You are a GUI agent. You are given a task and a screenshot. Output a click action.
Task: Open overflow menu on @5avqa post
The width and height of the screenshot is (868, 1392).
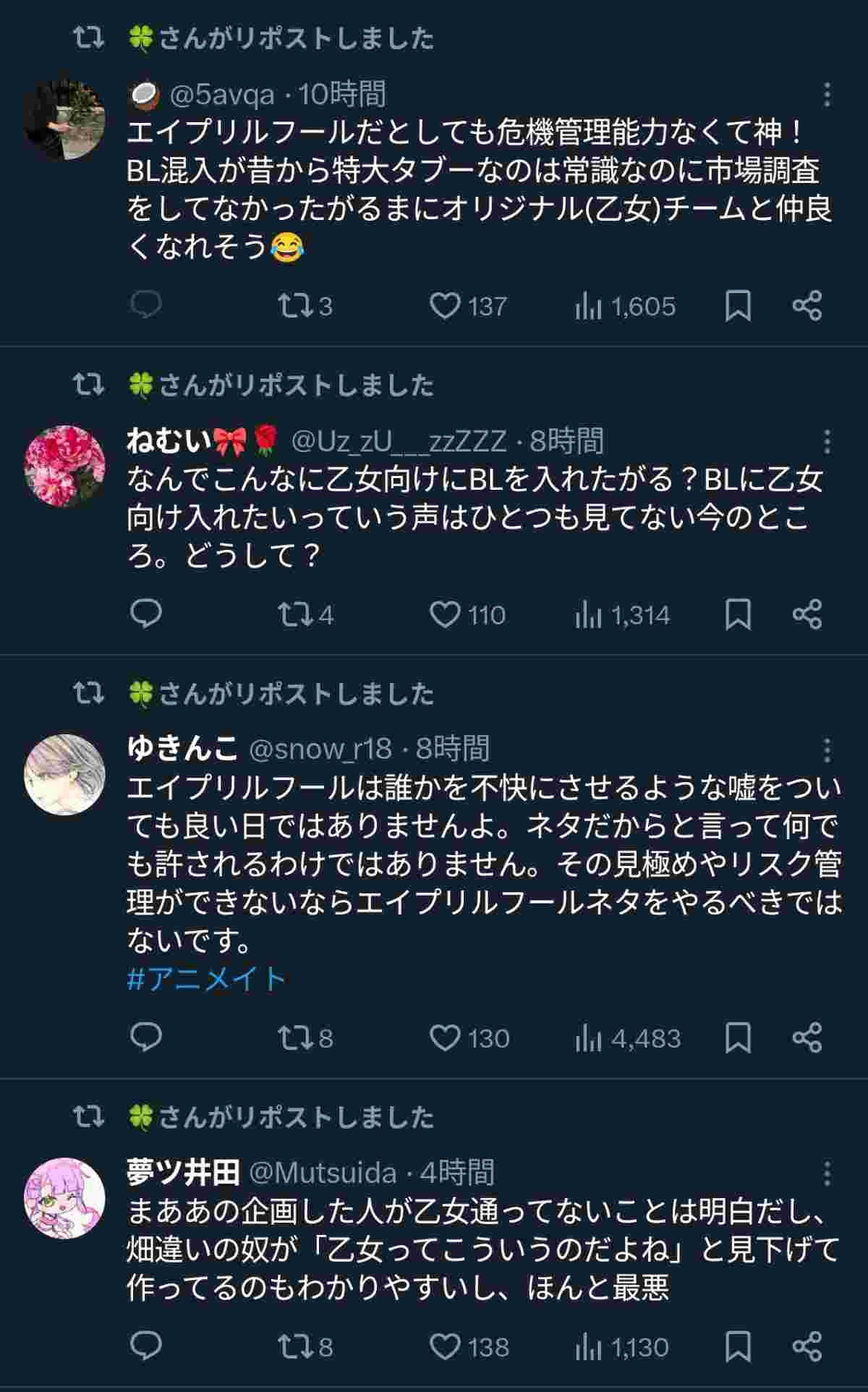827,95
